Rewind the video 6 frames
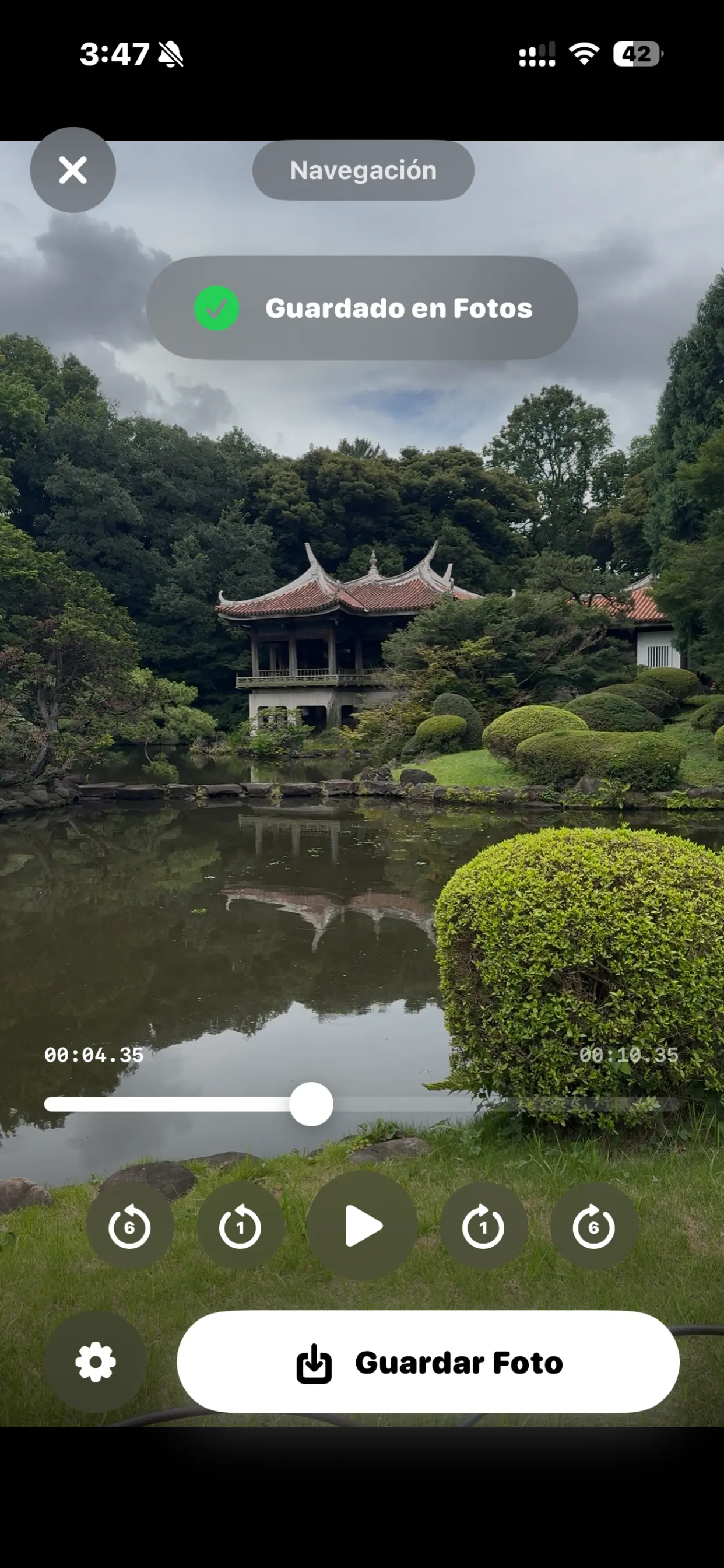Image resolution: width=724 pixels, height=1568 pixels. tap(129, 1227)
